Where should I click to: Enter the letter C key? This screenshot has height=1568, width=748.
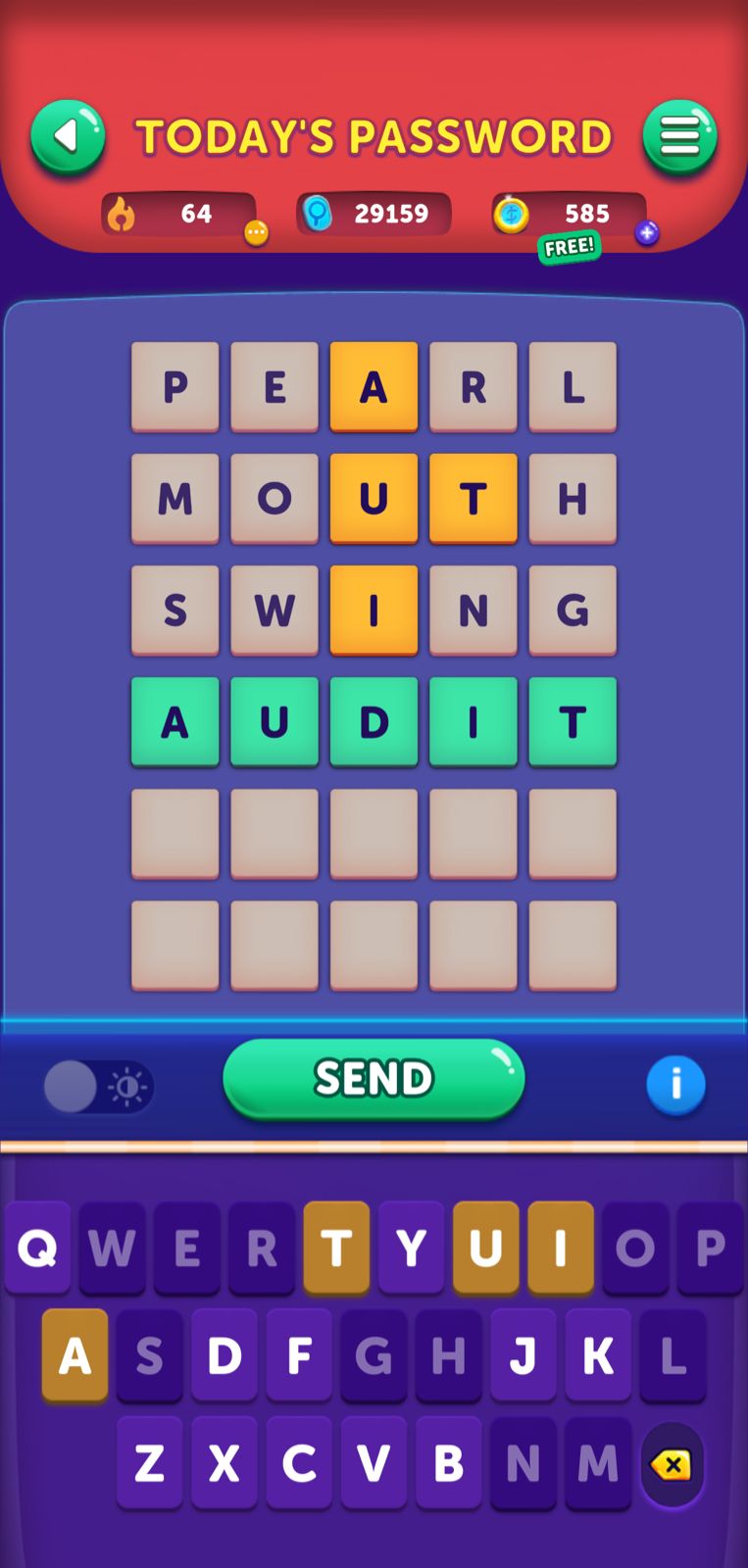(x=299, y=1464)
